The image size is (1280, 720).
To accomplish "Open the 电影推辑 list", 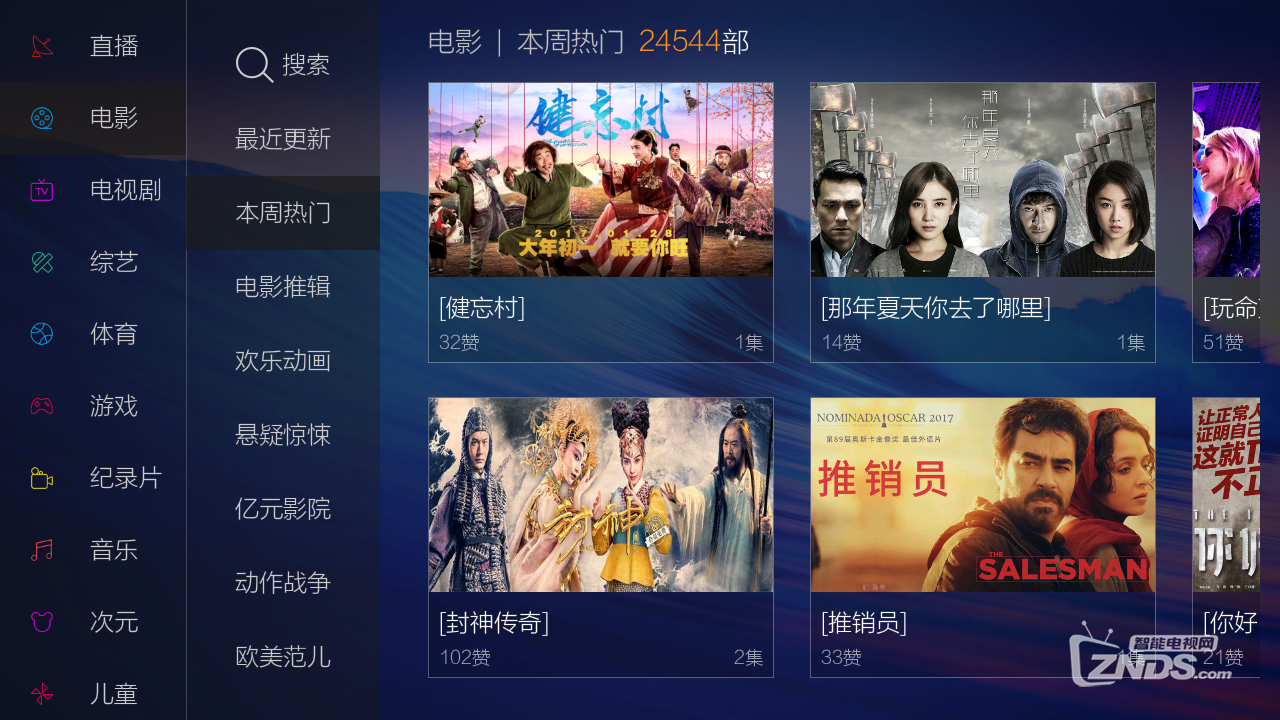I will coord(283,287).
